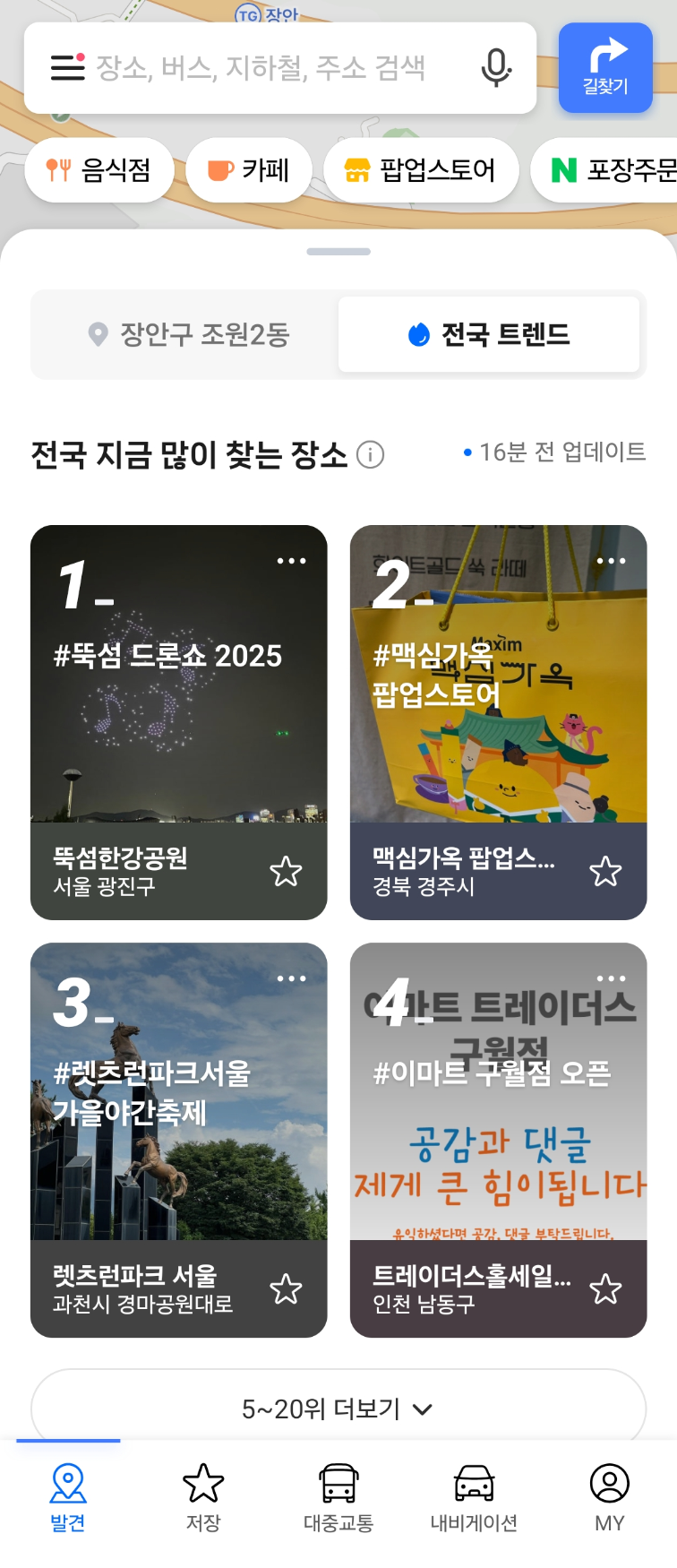Expand 5~20위 더보기
Screen dimensions: 677x1568
[338, 1409]
